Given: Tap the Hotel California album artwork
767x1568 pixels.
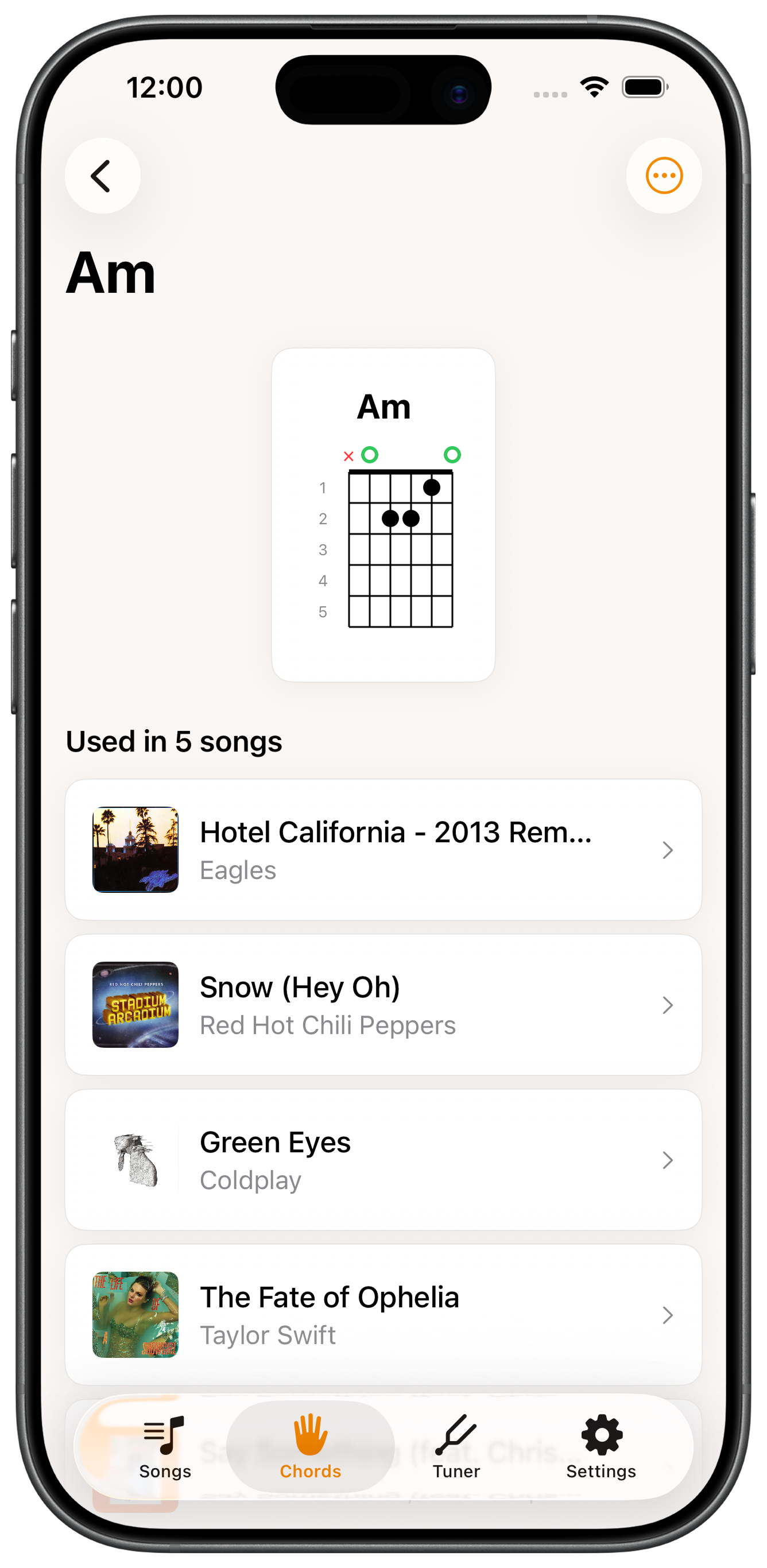Looking at the screenshot, I should tap(134, 850).
